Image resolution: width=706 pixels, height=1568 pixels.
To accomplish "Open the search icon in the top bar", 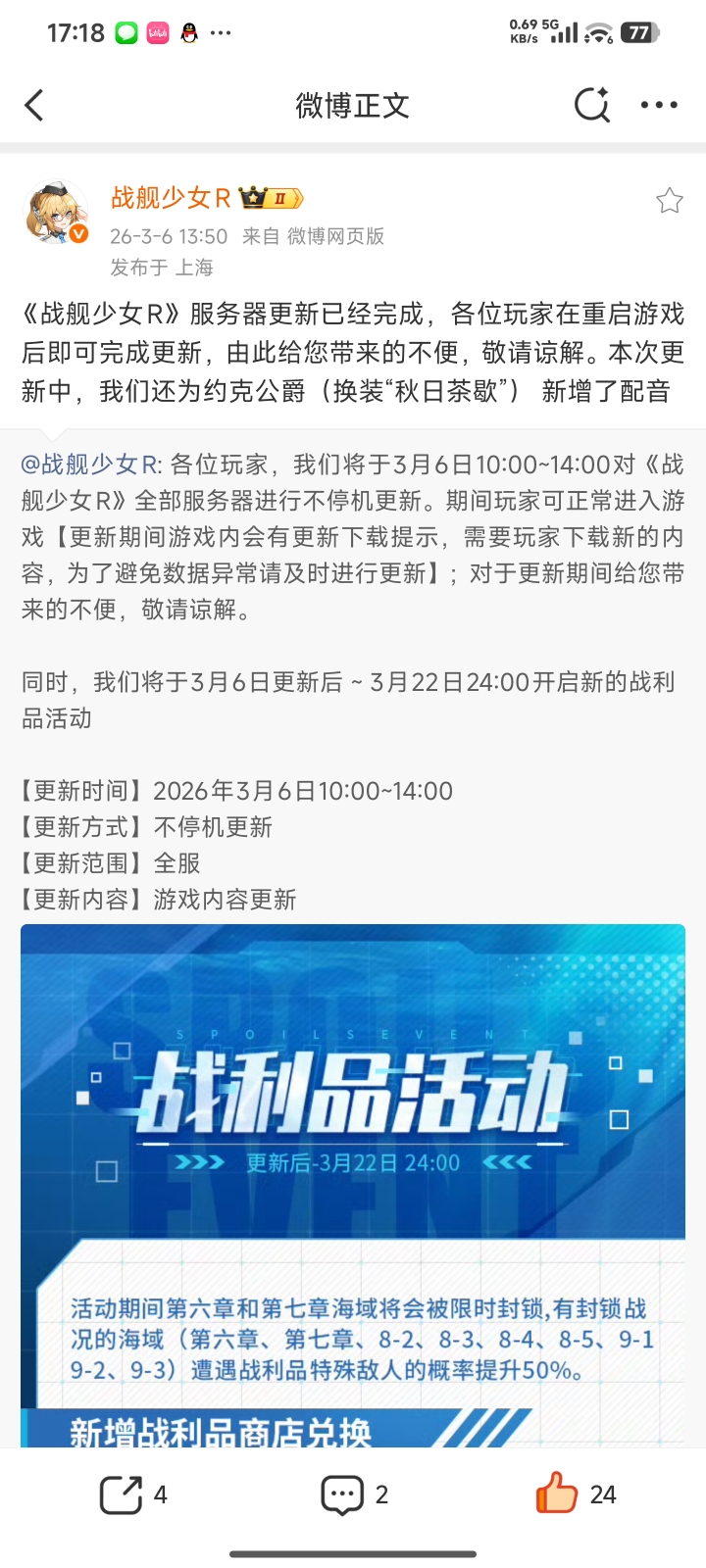I will [591, 105].
